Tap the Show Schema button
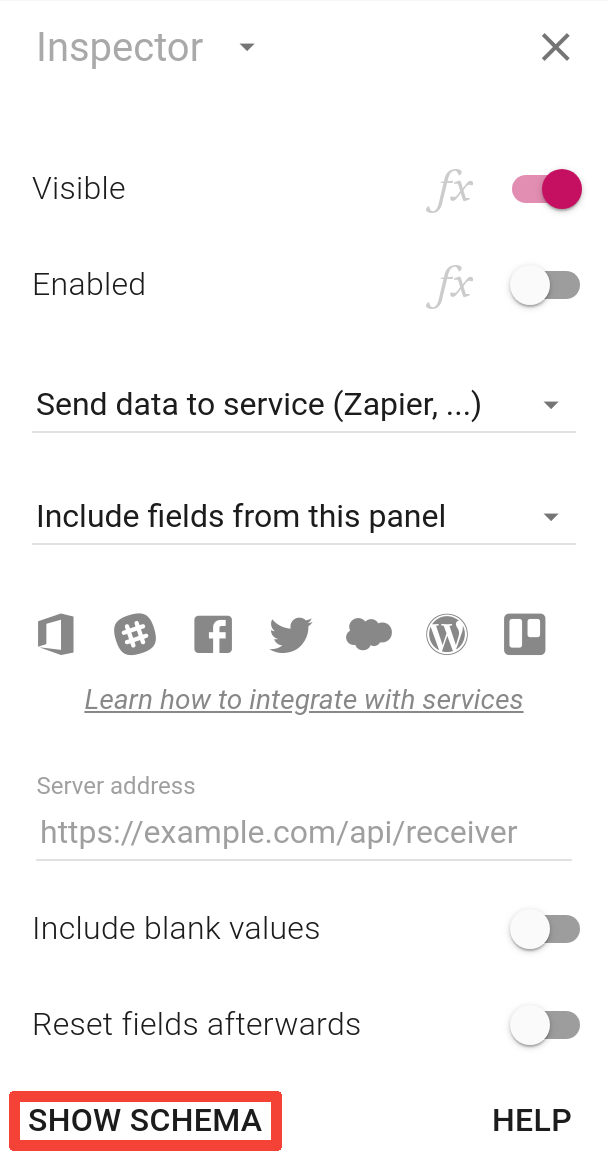Viewport: 608px width, 1166px height. coord(146,1121)
